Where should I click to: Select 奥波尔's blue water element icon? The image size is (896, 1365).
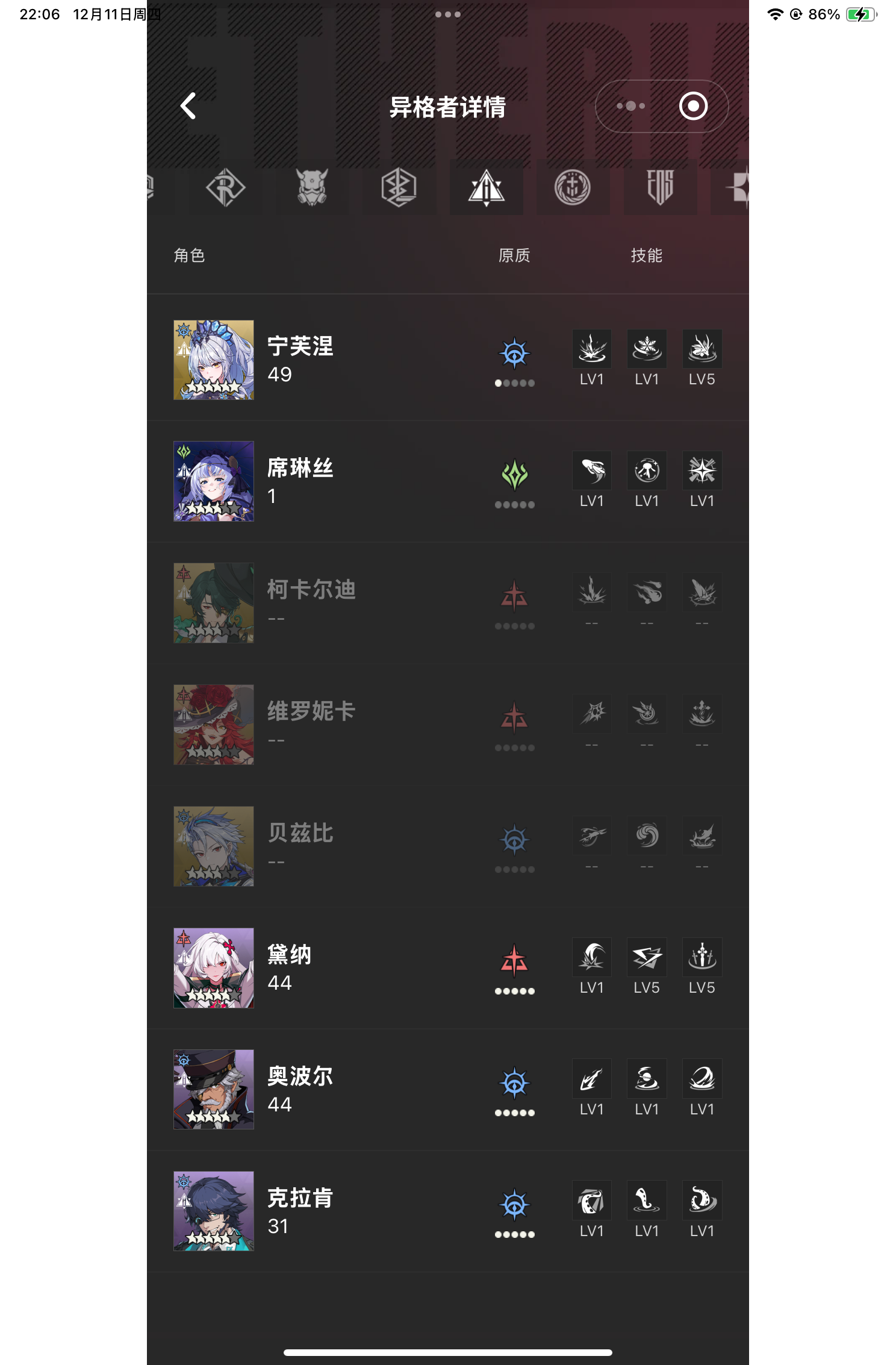514,1079
